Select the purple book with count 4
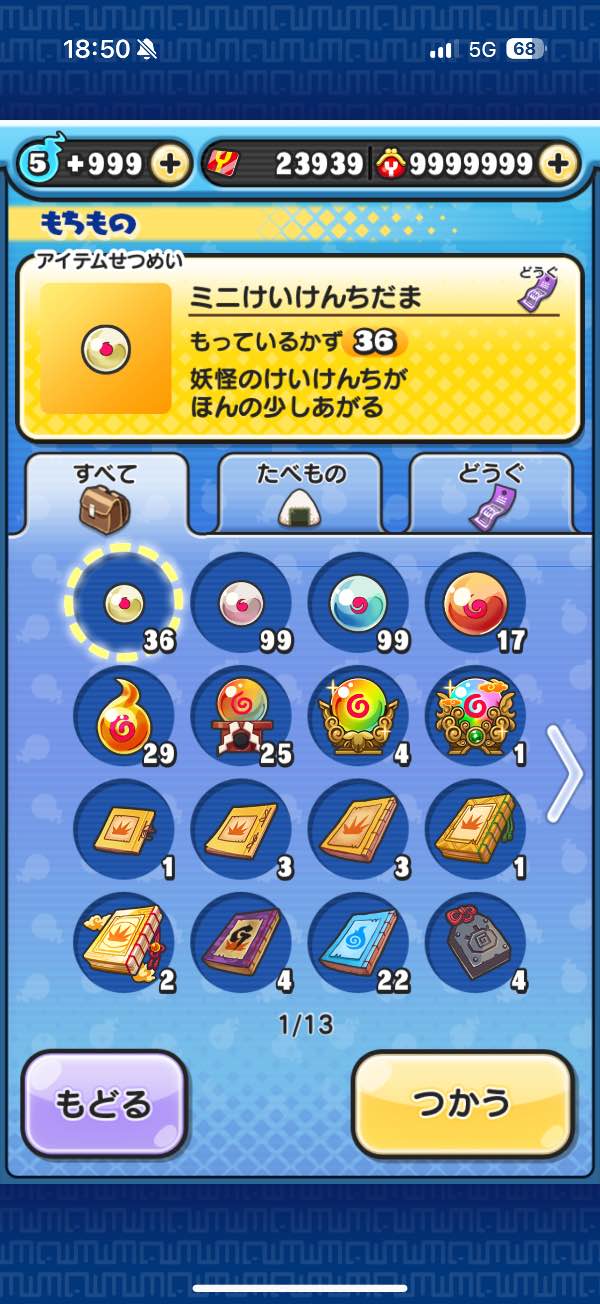 pos(240,944)
